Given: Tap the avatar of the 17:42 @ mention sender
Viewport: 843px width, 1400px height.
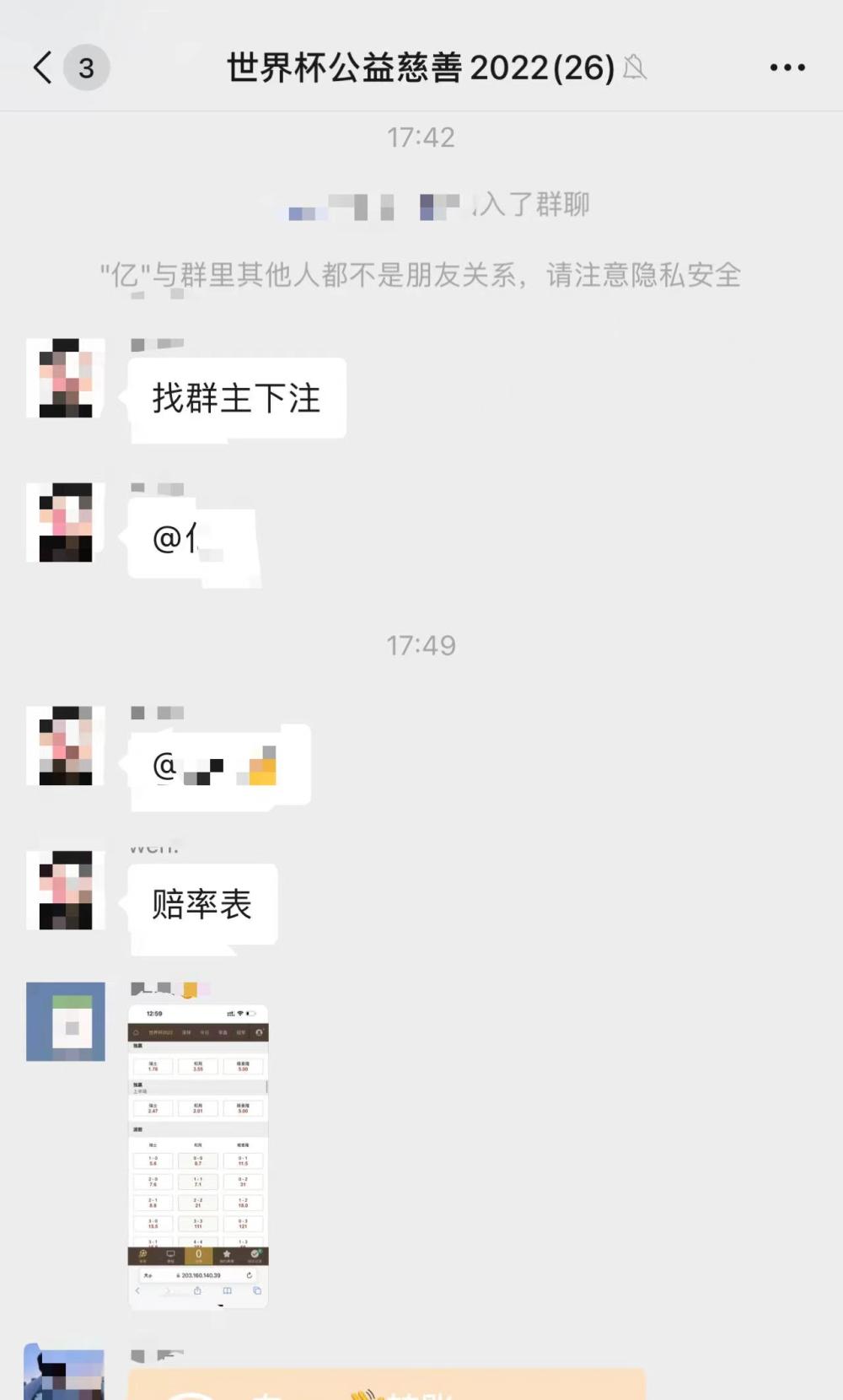Looking at the screenshot, I should point(67,523).
